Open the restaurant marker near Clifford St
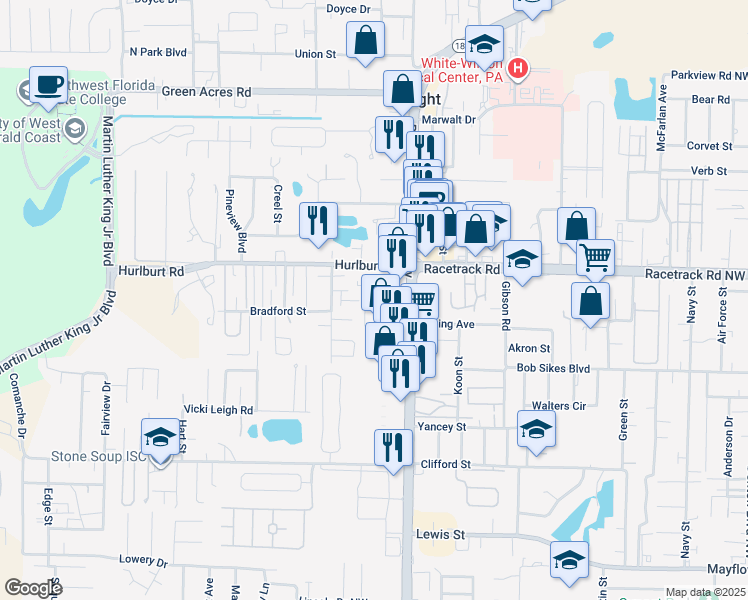 click(x=393, y=446)
